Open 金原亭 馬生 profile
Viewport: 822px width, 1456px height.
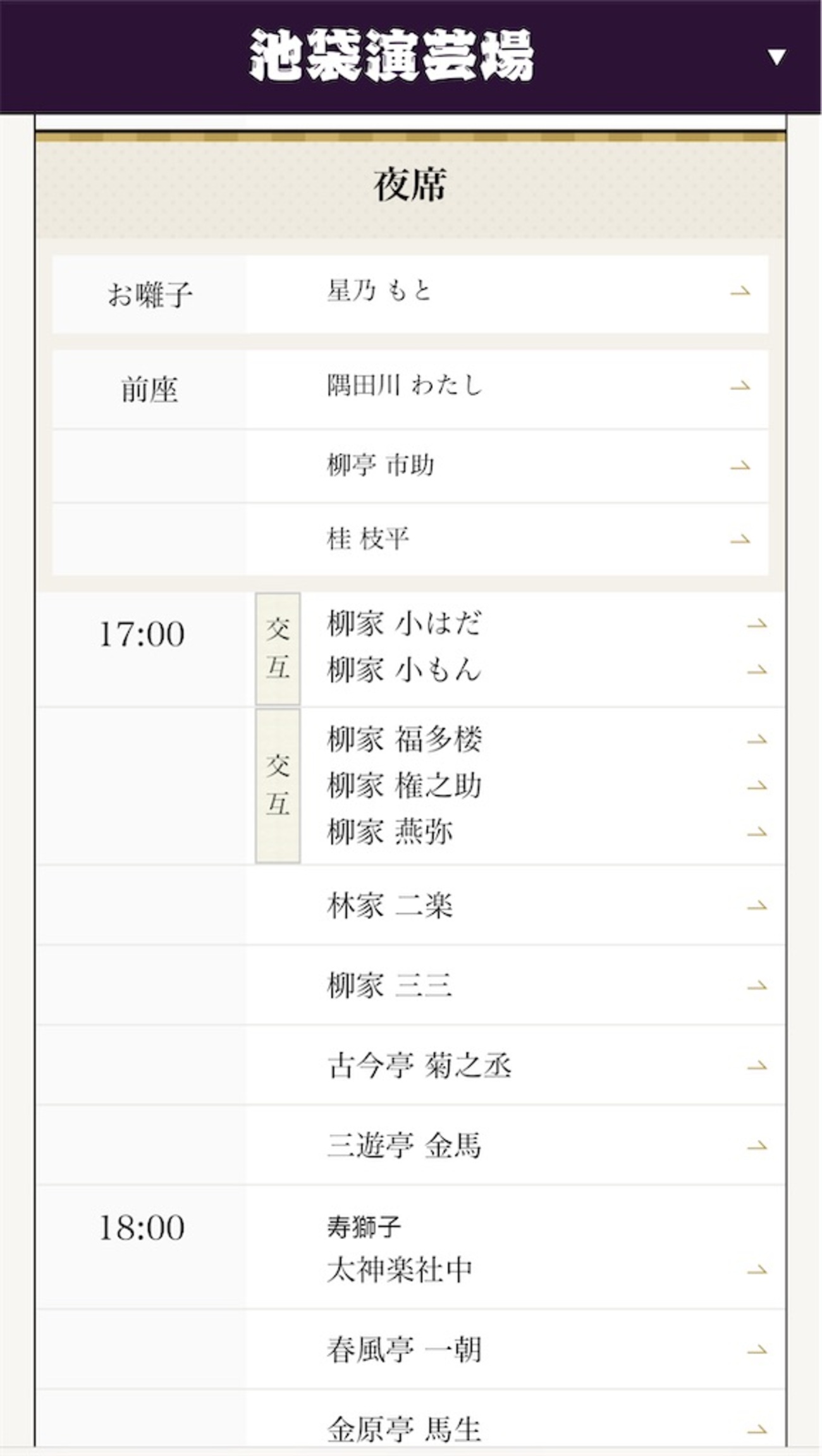pos(404,1429)
